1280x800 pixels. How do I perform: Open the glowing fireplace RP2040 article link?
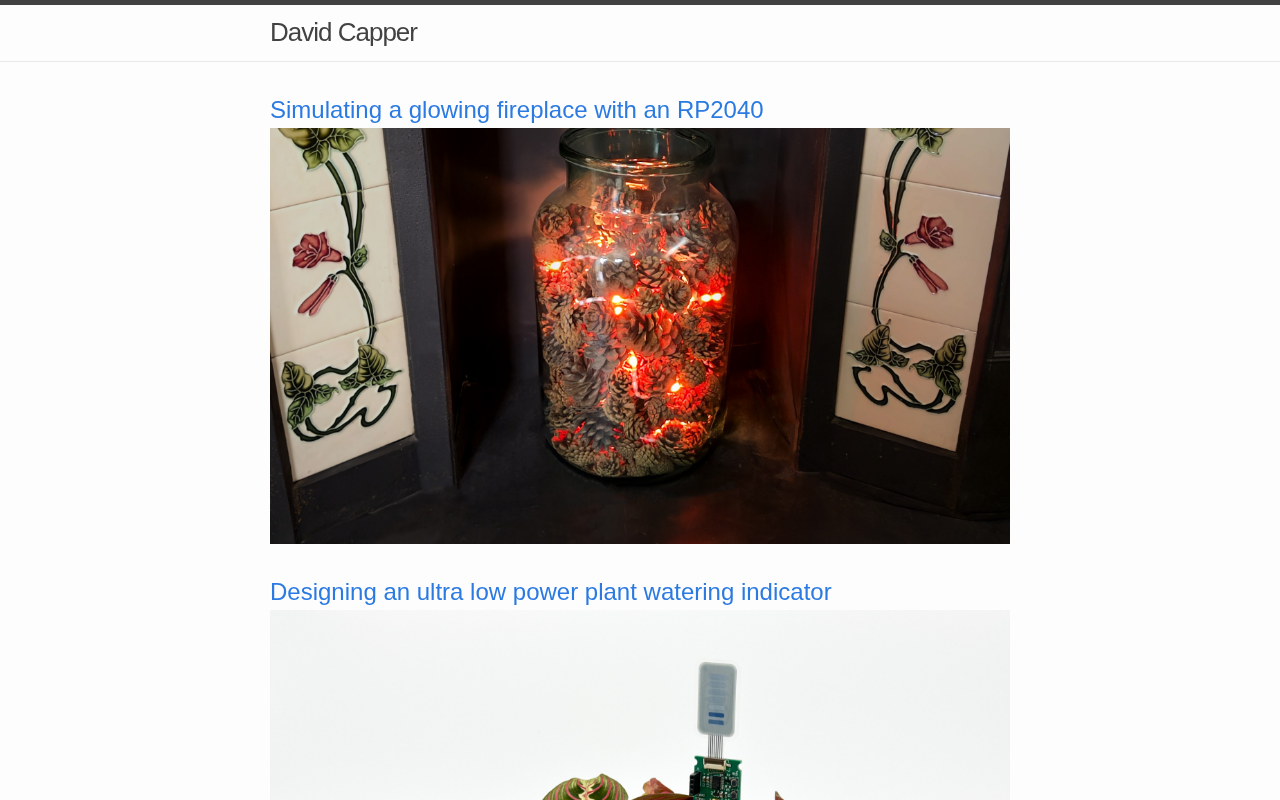click(516, 110)
